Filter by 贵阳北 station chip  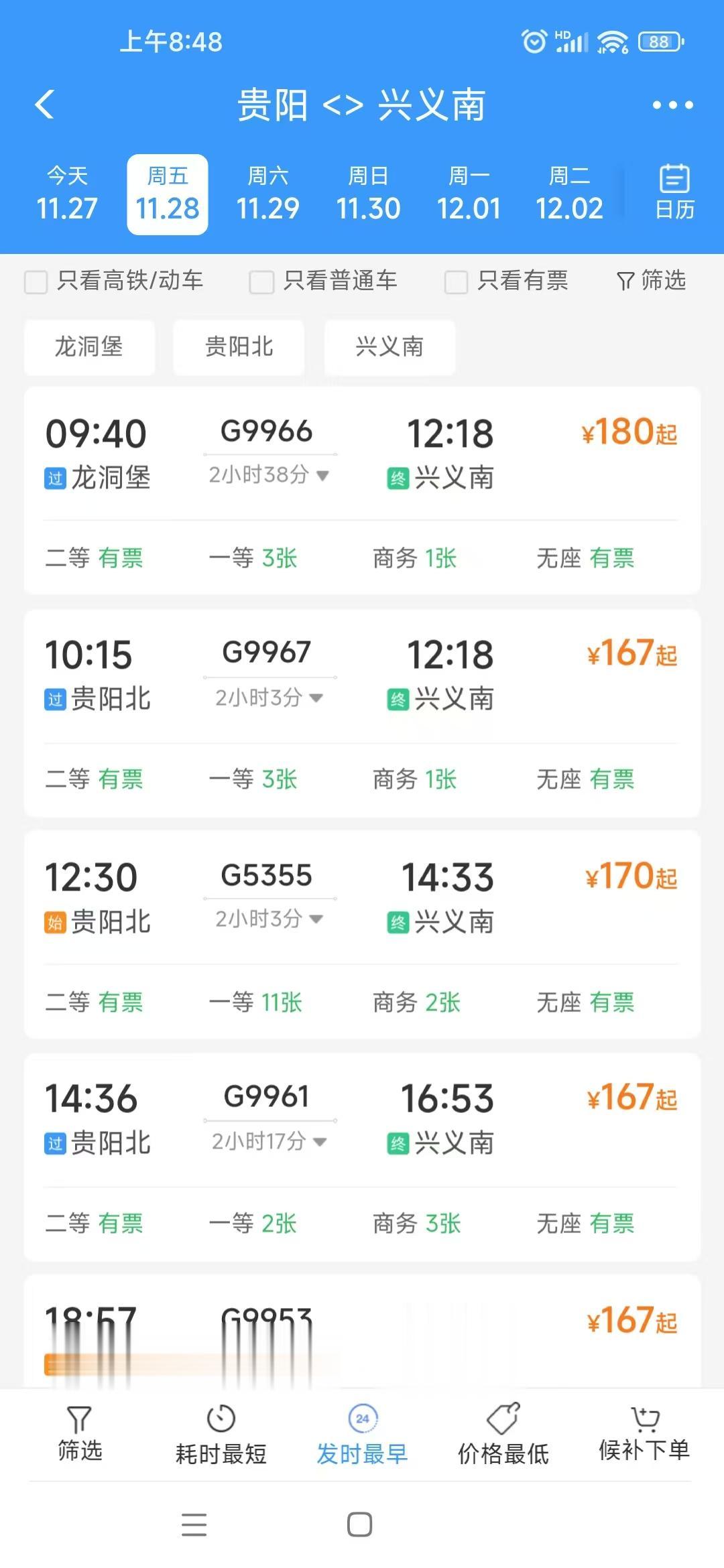[x=239, y=347]
